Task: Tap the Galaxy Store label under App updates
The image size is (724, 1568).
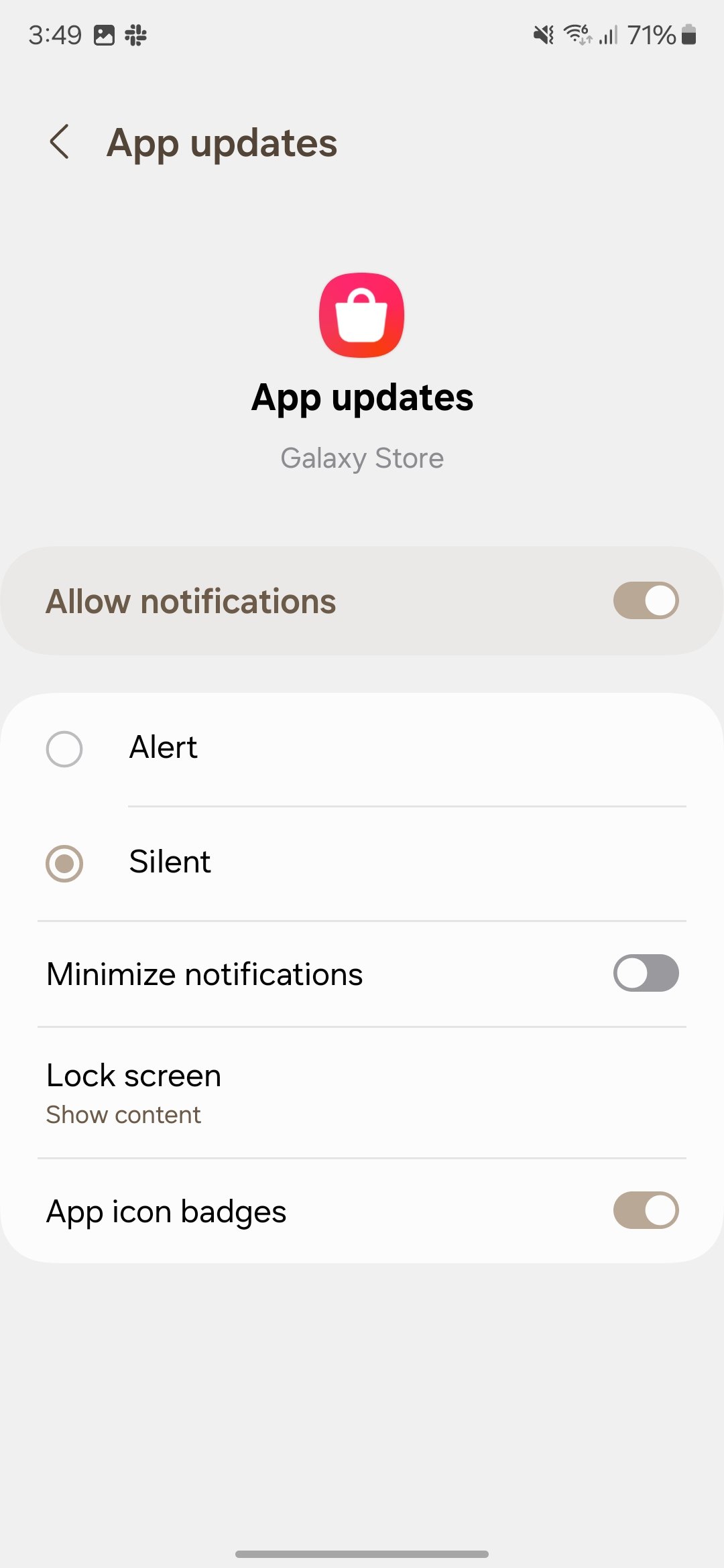Action: point(361,458)
